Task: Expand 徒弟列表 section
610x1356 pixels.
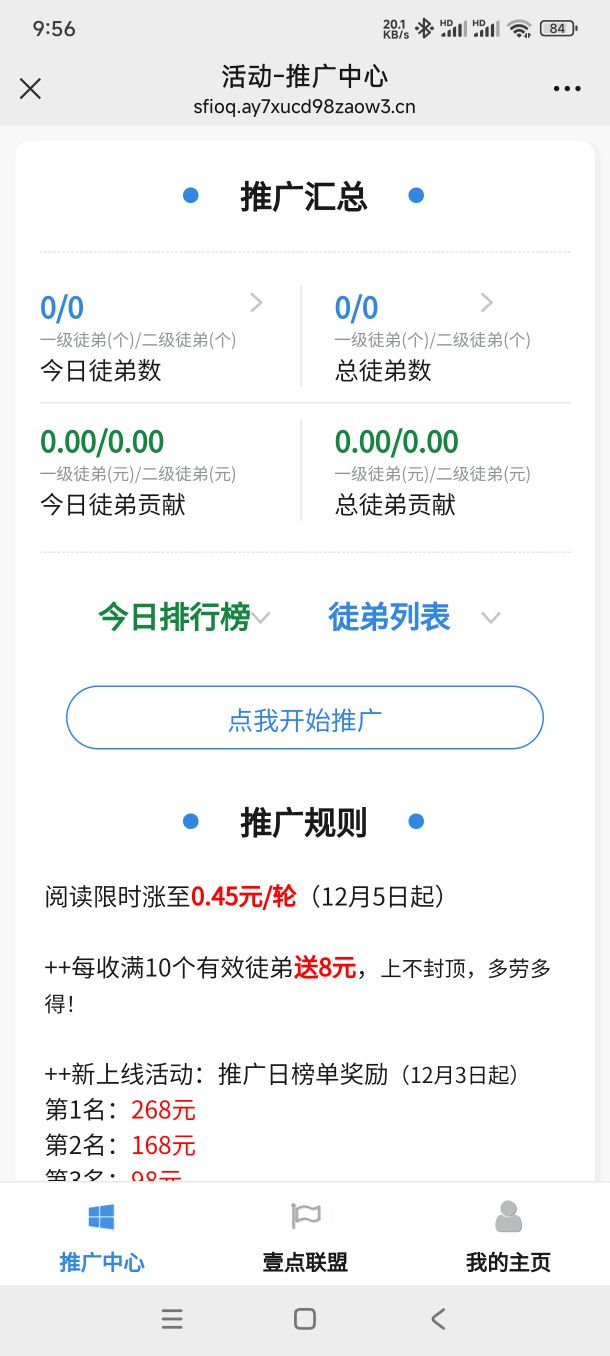Action: (413, 617)
